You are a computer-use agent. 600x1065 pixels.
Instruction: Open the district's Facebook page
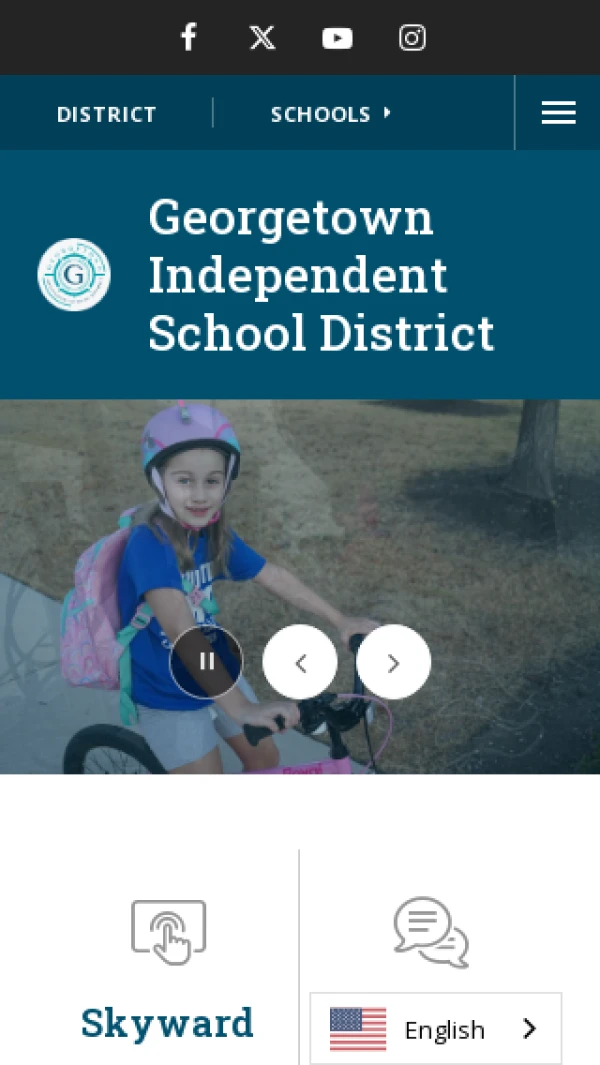pos(188,38)
